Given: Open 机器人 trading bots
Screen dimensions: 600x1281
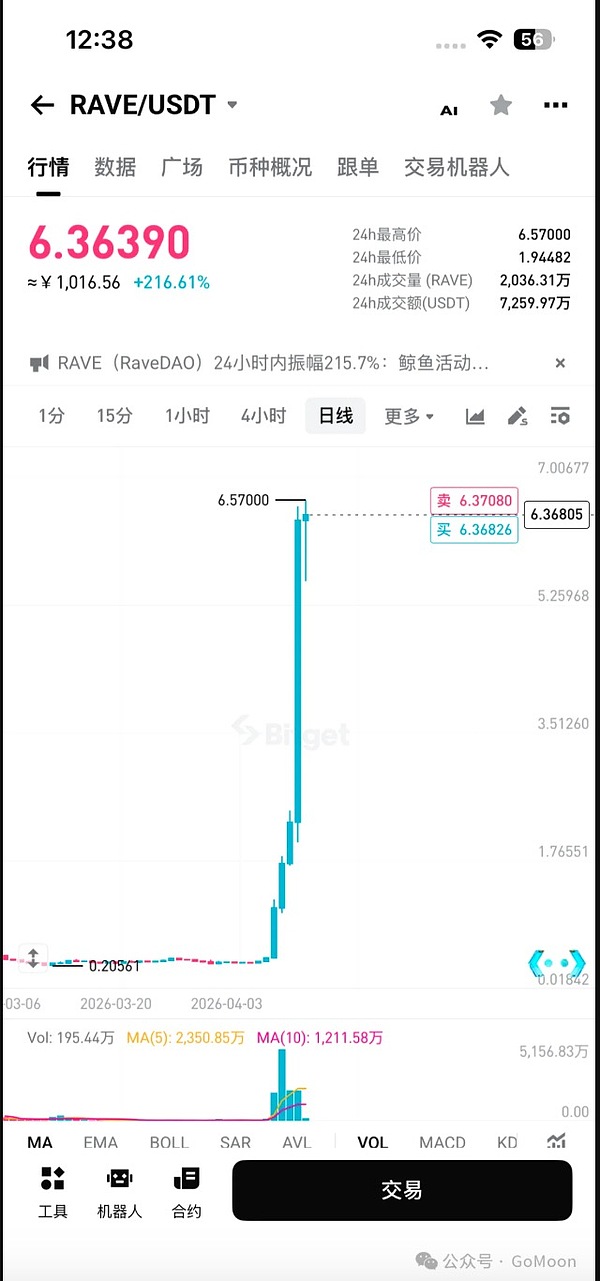Looking at the screenshot, I should tap(120, 1191).
